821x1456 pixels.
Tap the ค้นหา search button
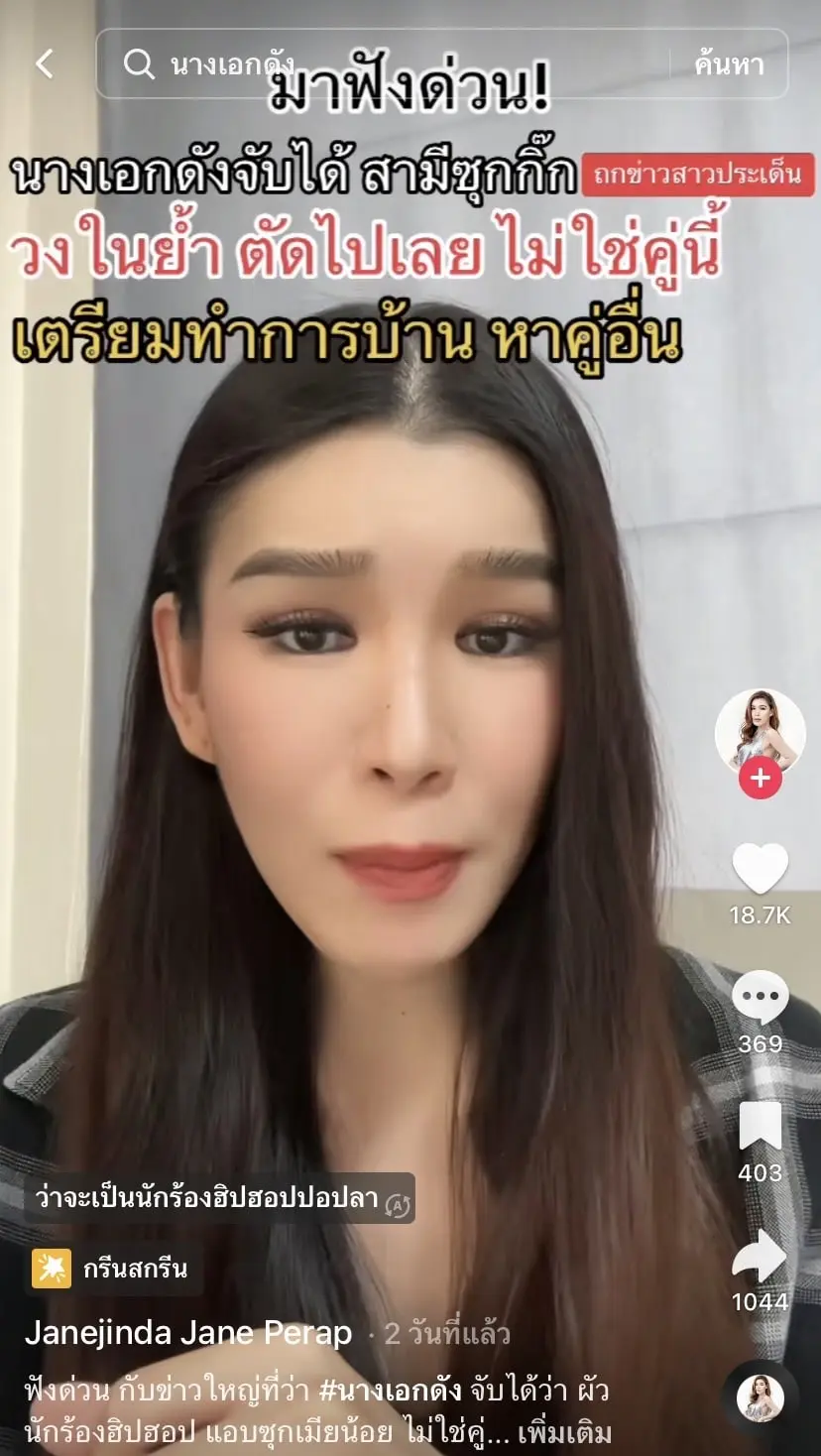click(729, 64)
